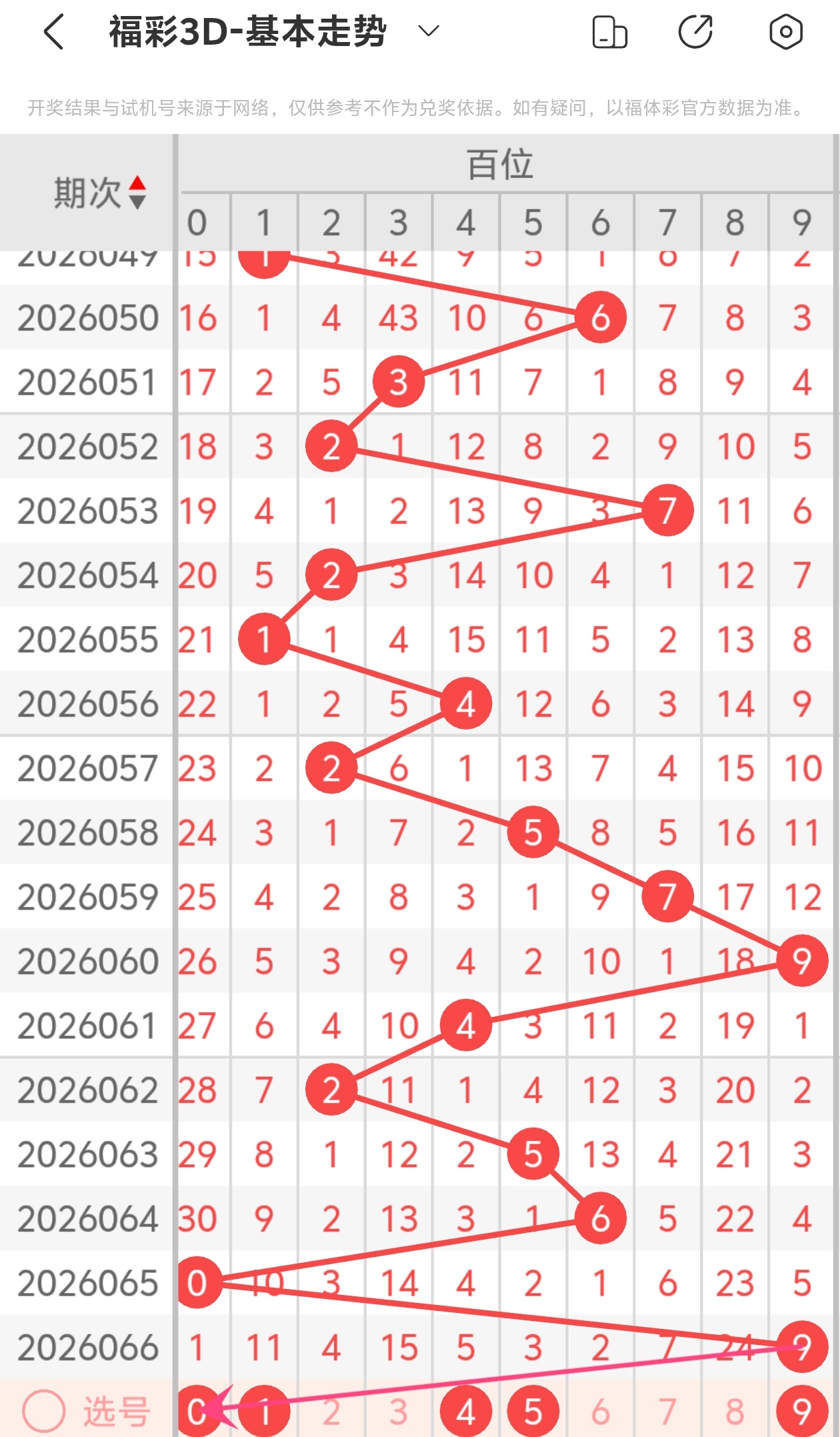Deselect number 5 in the 选号 row
The image size is (840, 1437).
point(533,1411)
